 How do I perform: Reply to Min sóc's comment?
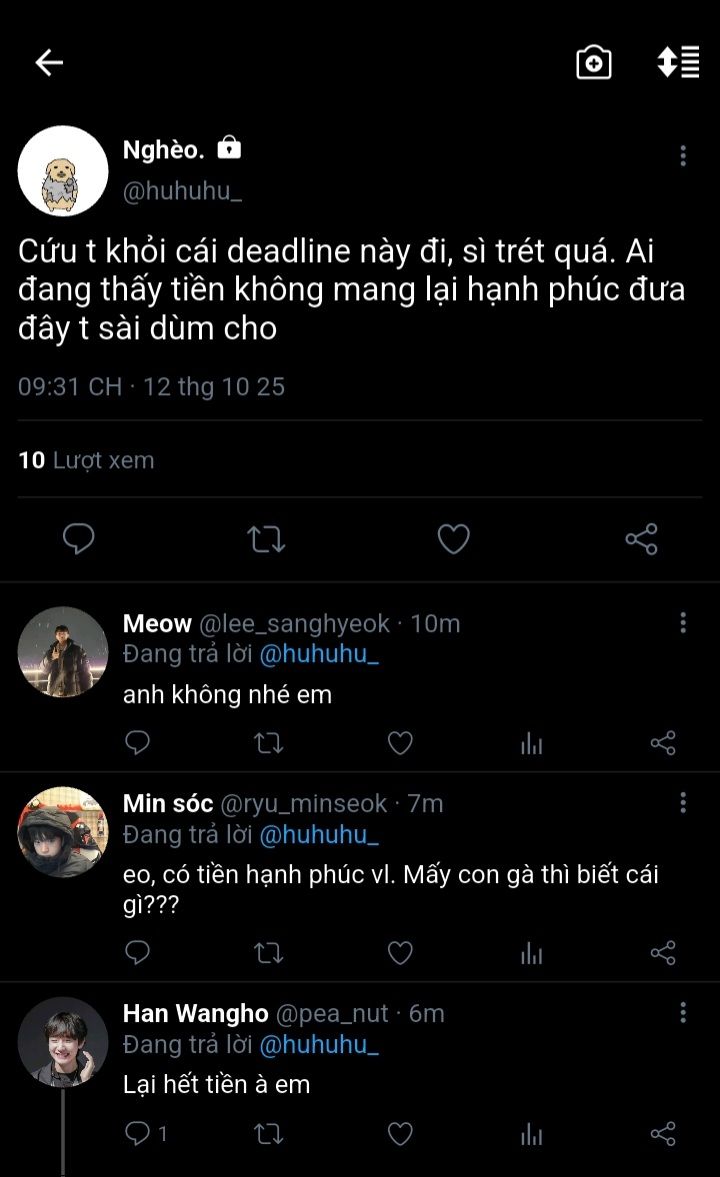click(137, 953)
